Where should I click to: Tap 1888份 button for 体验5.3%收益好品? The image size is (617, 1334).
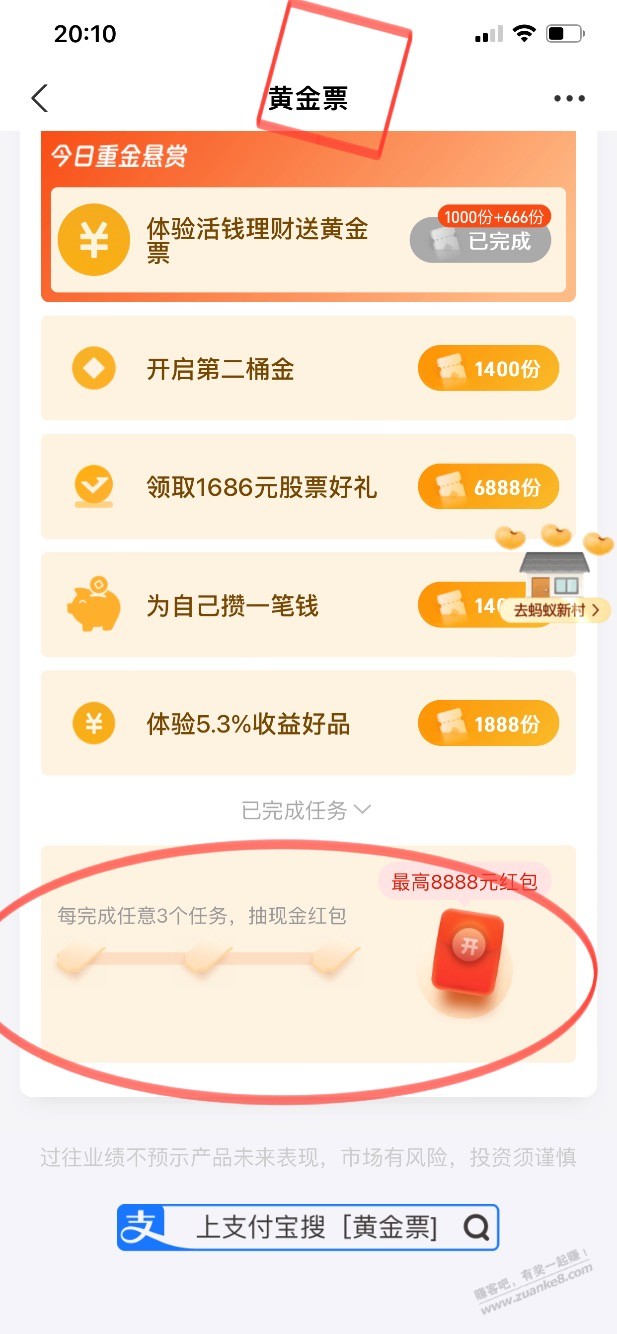coord(488,724)
